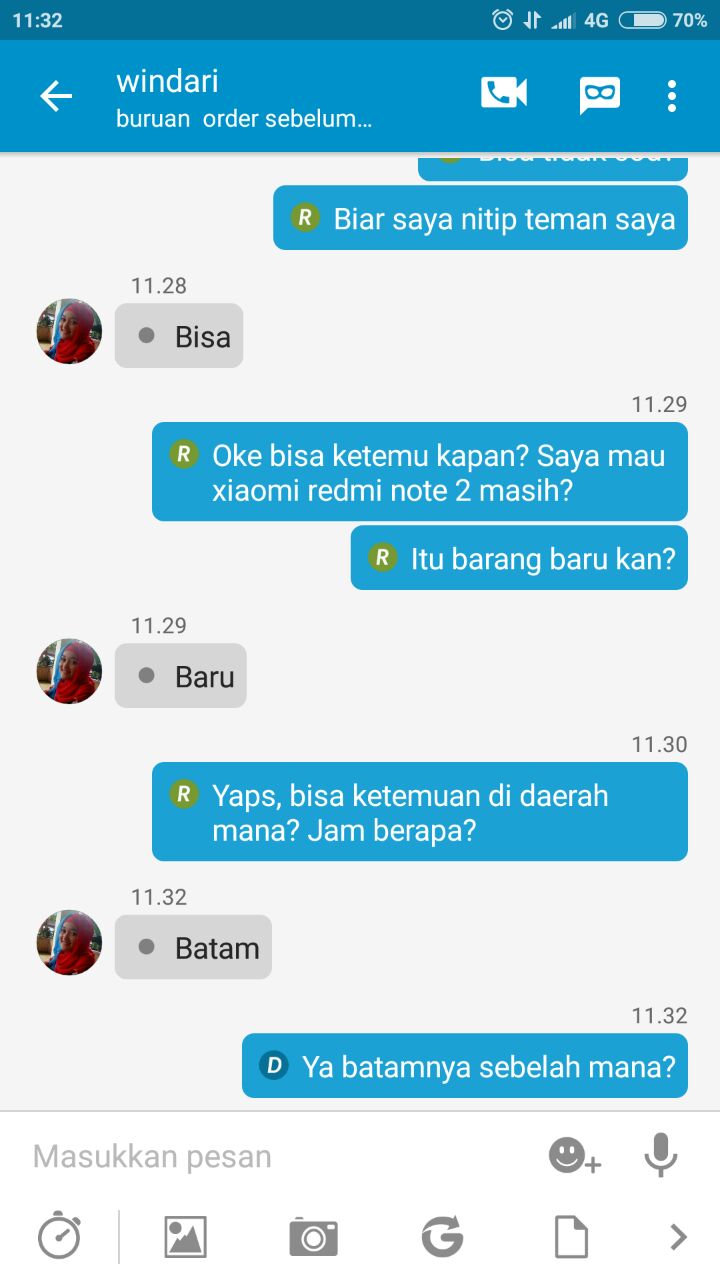The height and width of the screenshot is (1280, 720).
Task: Open the overflow menu
Action: click(x=672, y=96)
